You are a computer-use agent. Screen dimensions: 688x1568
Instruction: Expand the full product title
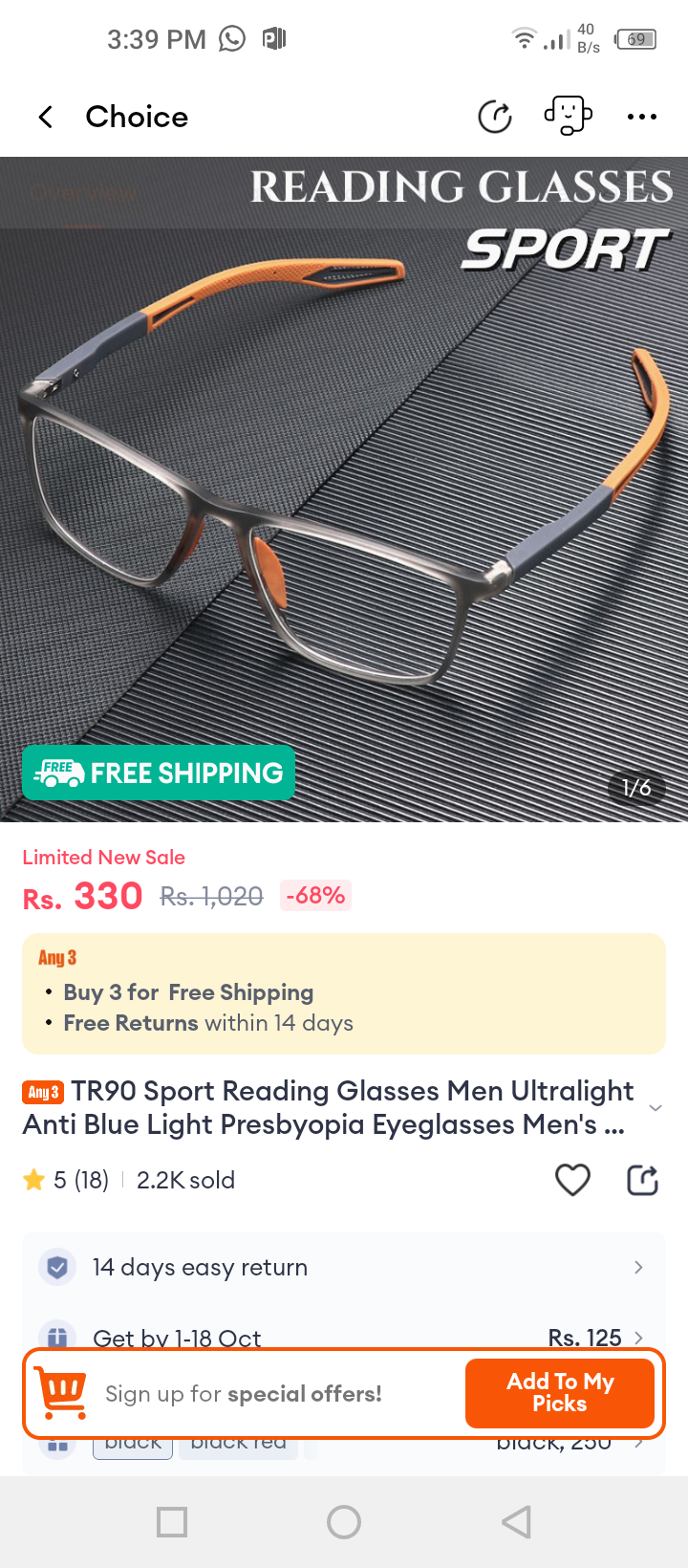click(655, 1108)
